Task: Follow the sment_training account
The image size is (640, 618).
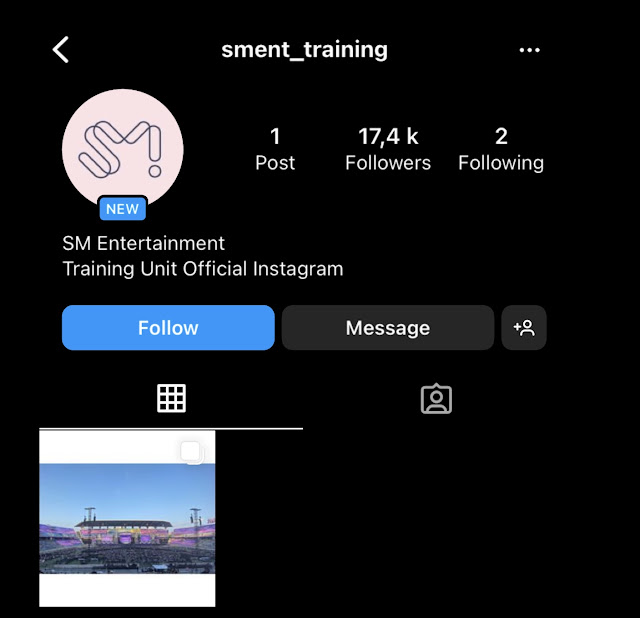Action: click(x=168, y=327)
